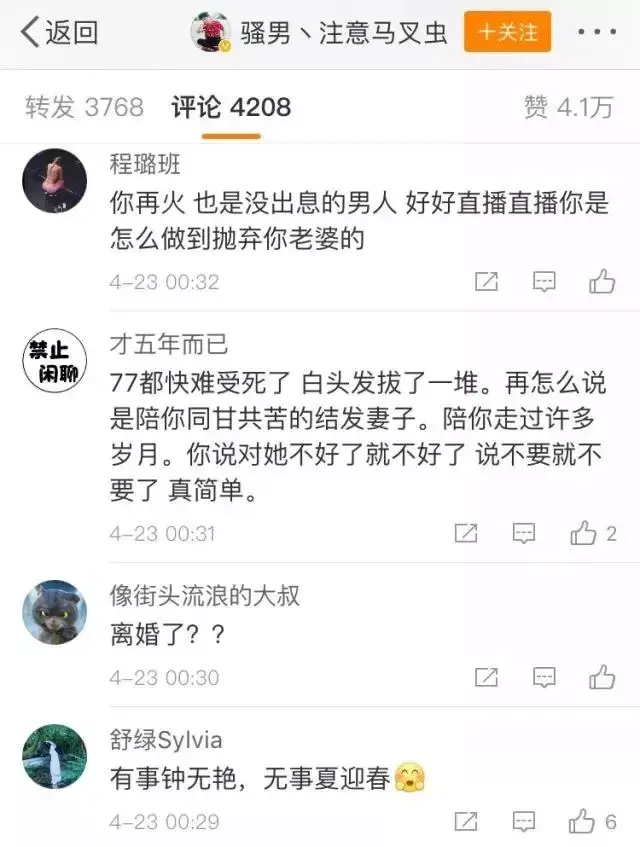Reply to 才五年而已's comment
Screen dimensions: 640x847
(x=524, y=534)
